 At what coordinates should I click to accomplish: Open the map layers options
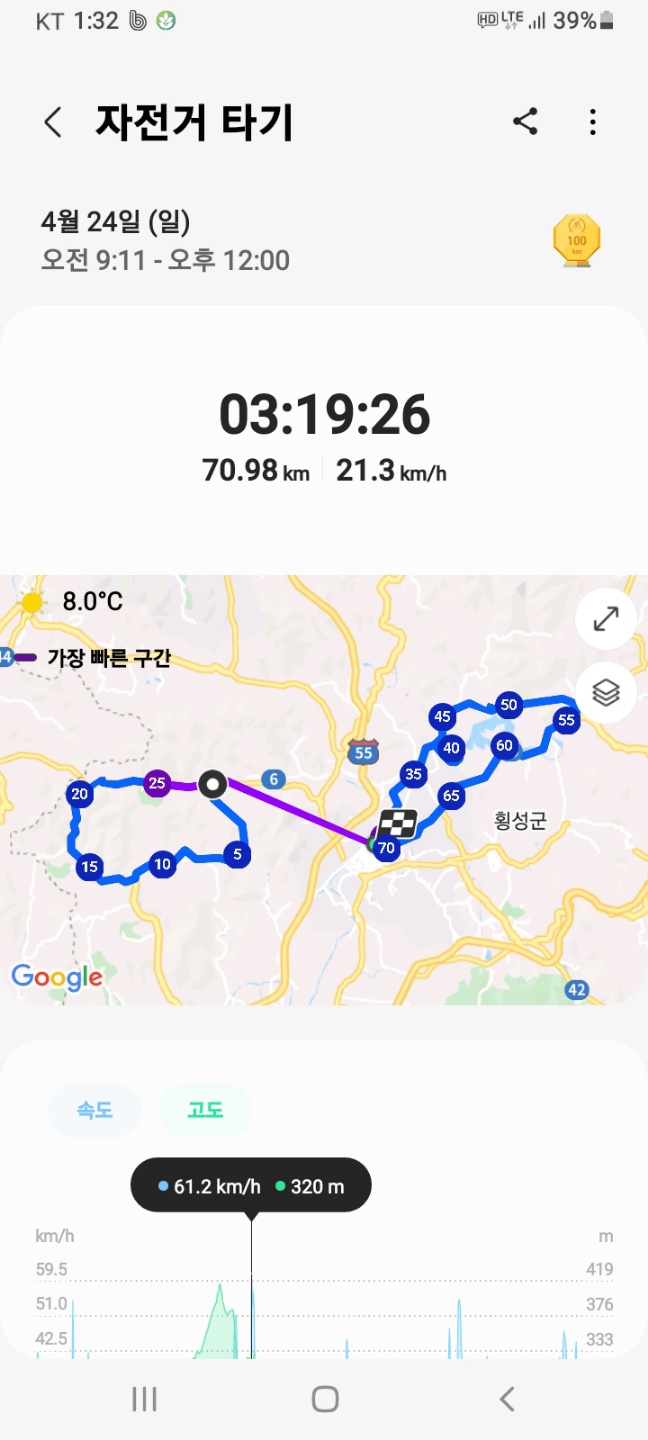[606, 692]
